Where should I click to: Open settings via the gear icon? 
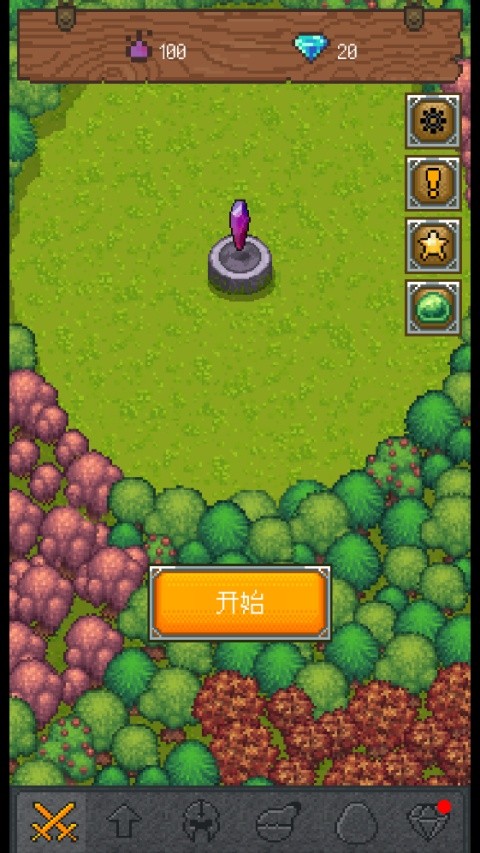433,121
